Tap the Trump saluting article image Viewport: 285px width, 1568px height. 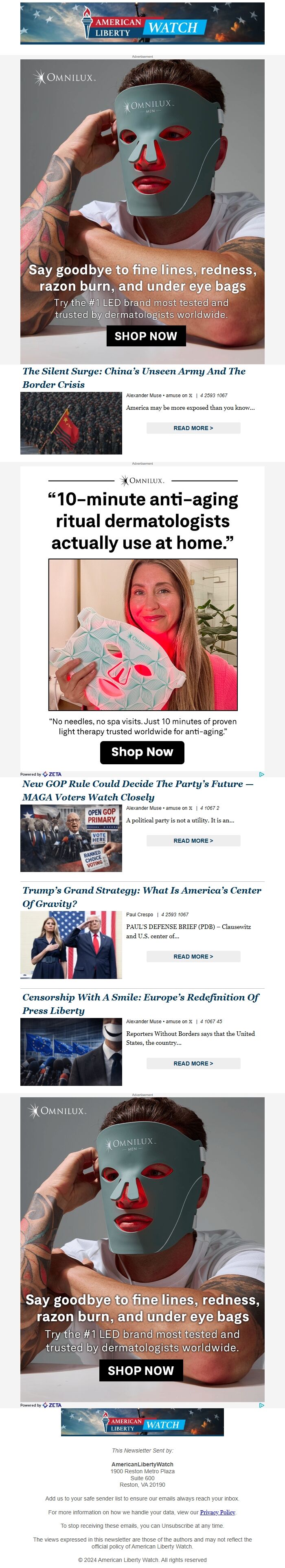pos(71,945)
